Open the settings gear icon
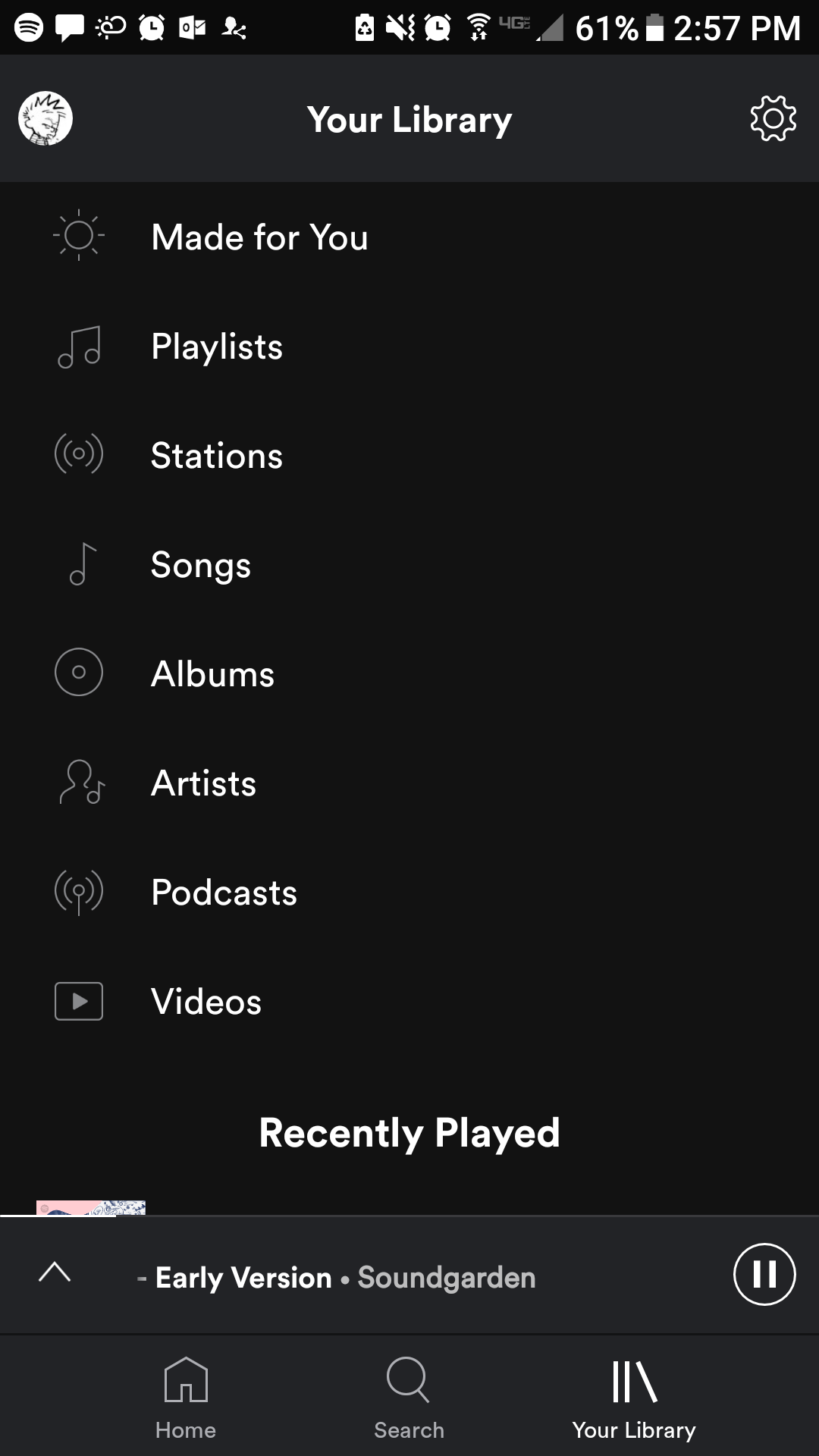The width and height of the screenshot is (819, 1456). click(x=773, y=118)
